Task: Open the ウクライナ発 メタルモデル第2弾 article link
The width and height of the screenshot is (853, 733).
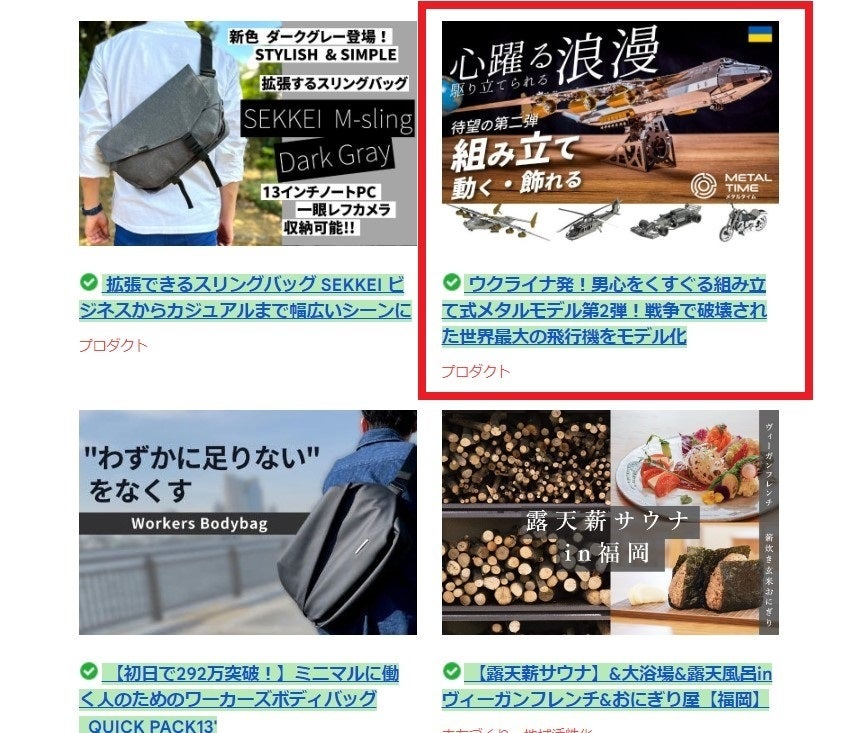Action: 604,310
